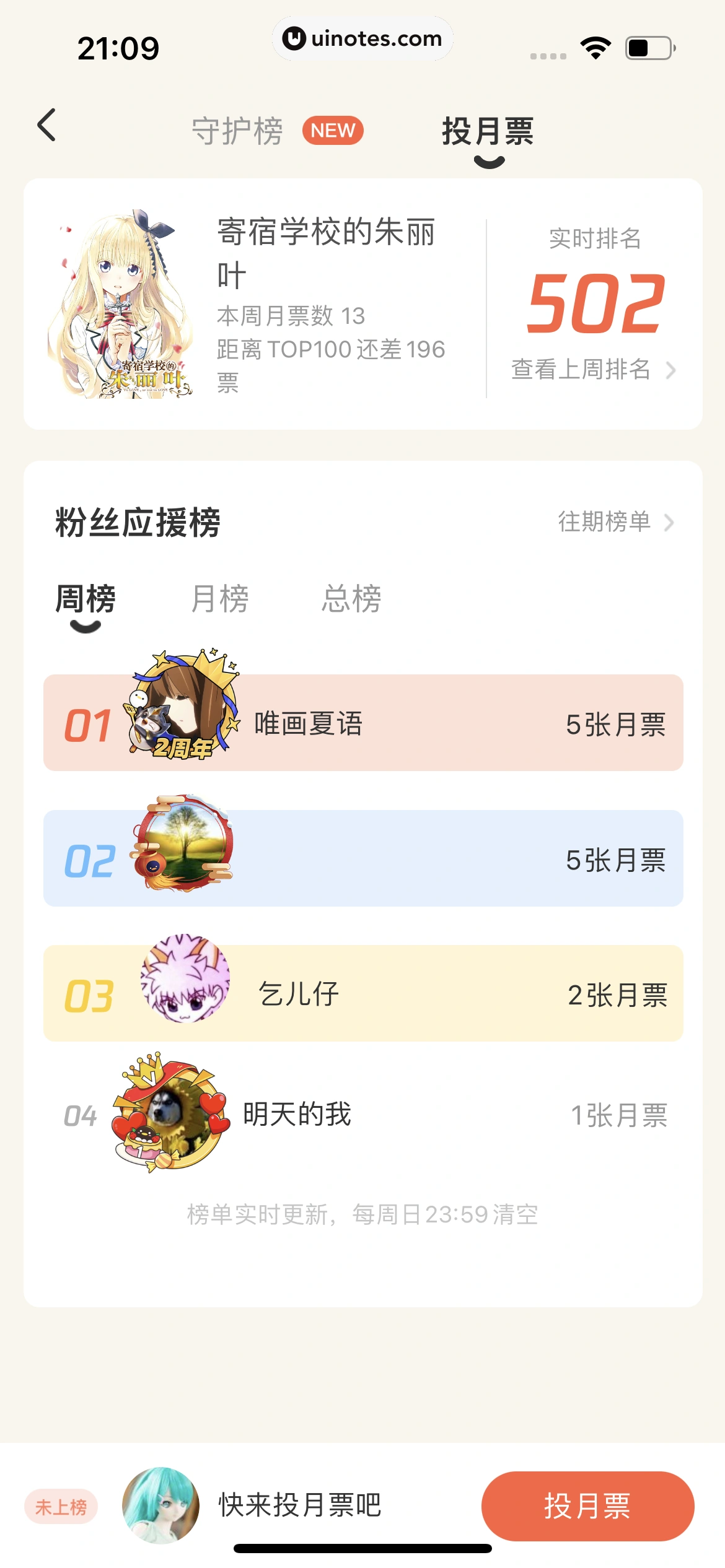Tap the Wi-Fi icon in status bar
The width and height of the screenshot is (725, 1568).
(x=596, y=46)
